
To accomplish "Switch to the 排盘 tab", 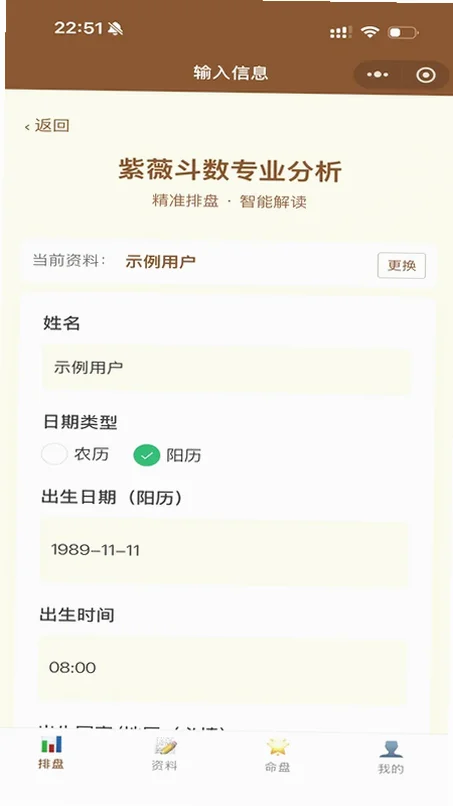I will pyautogui.click(x=51, y=753).
